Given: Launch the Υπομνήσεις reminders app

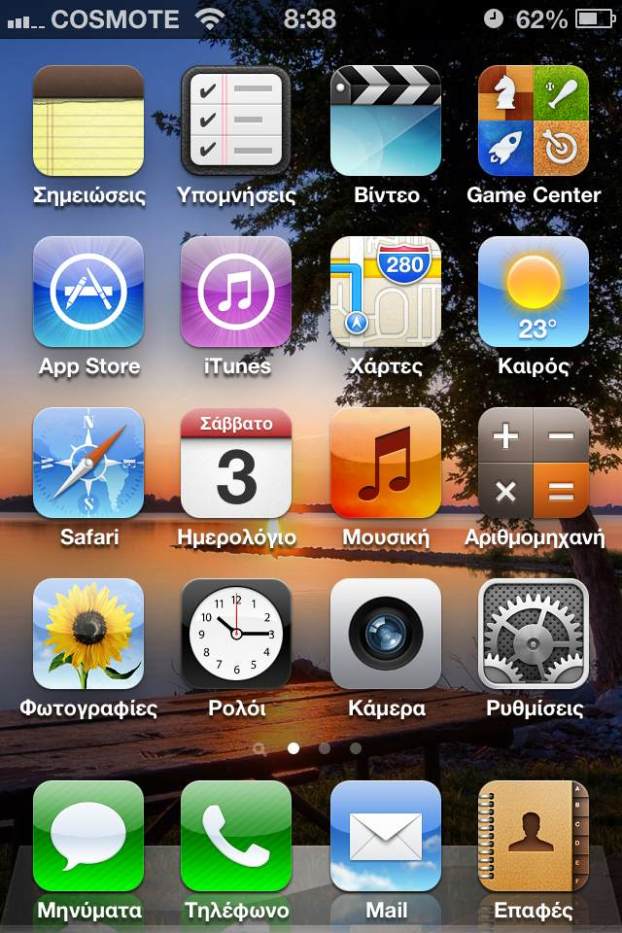Looking at the screenshot, I should (x=236, y=121).
